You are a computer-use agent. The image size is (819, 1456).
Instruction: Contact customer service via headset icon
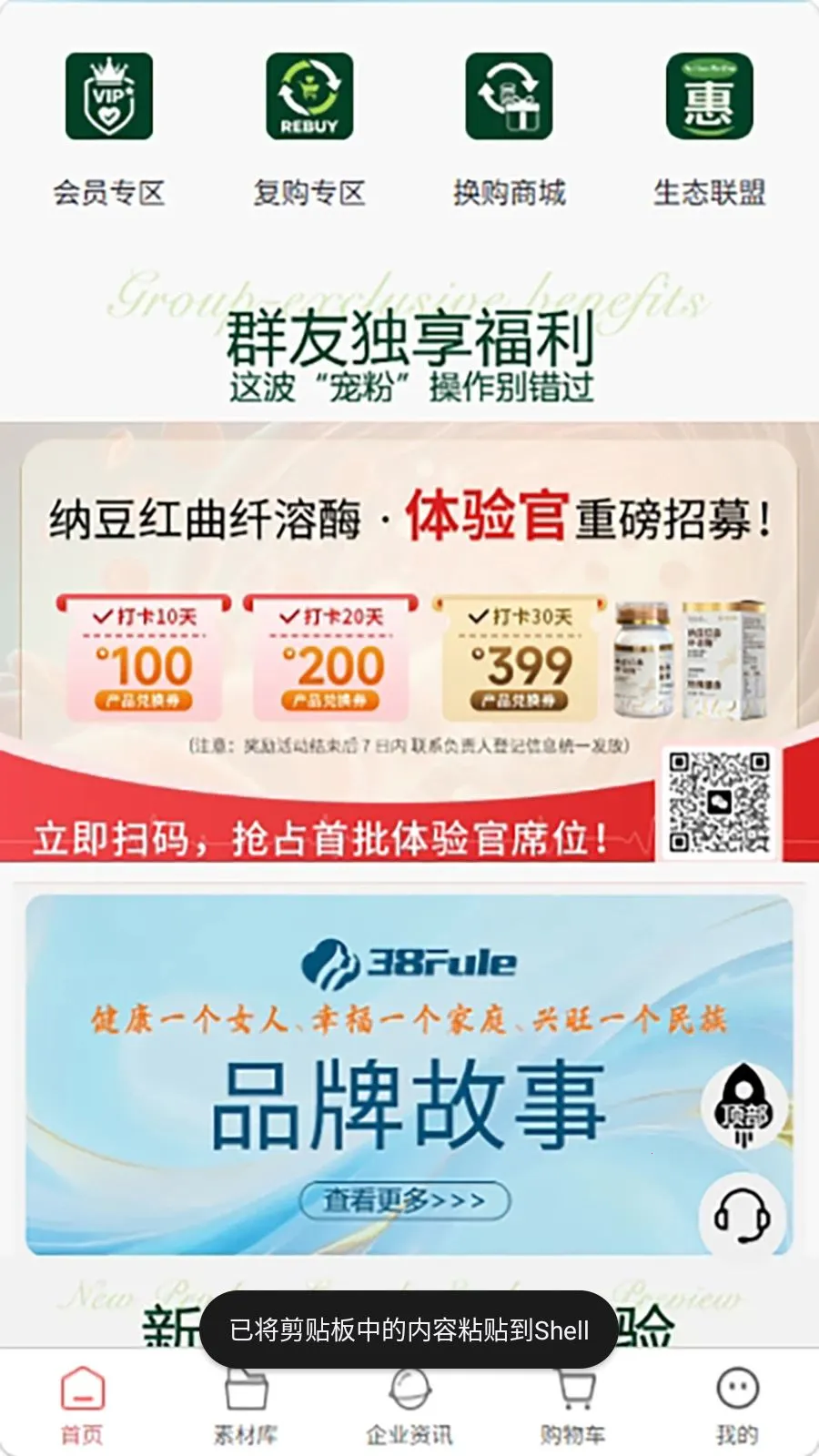point(742,1215)
